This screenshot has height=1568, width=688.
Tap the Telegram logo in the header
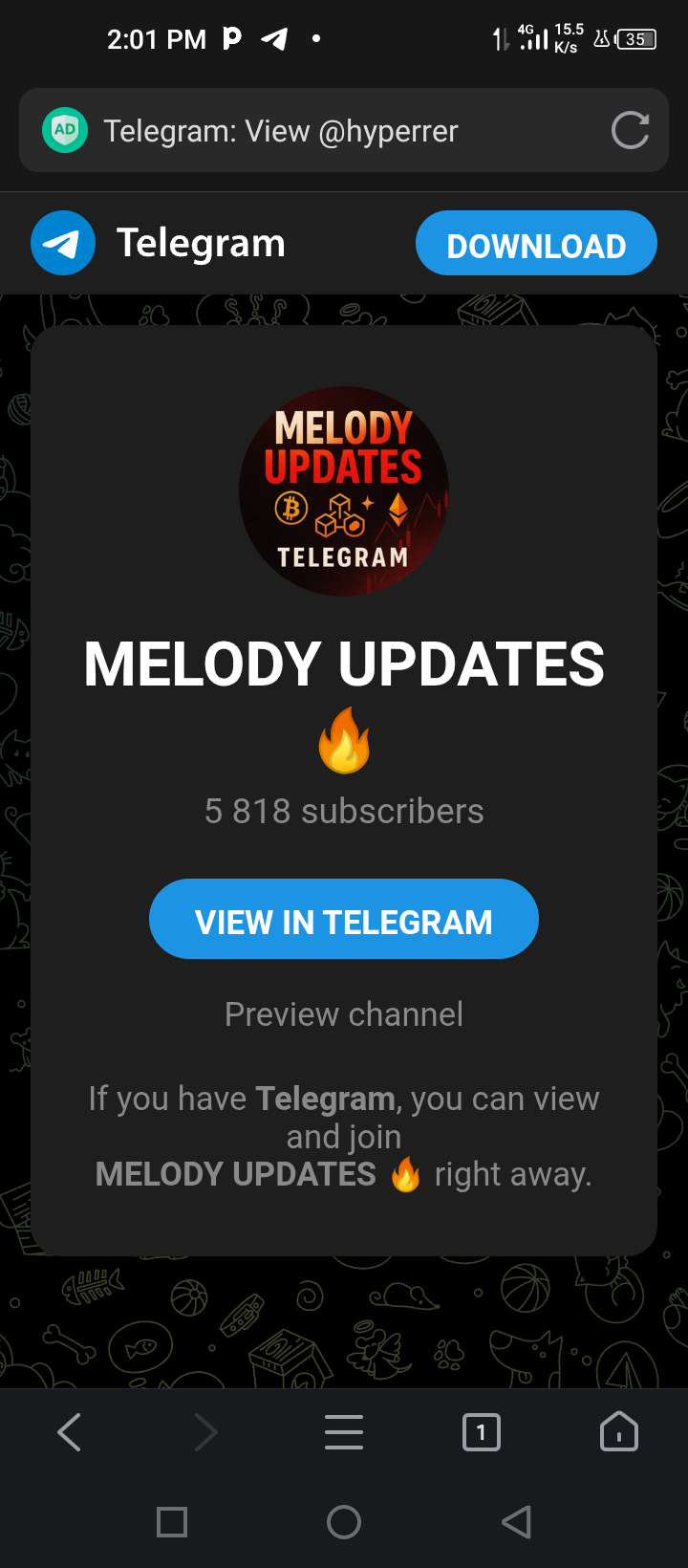tap(63, 244)
